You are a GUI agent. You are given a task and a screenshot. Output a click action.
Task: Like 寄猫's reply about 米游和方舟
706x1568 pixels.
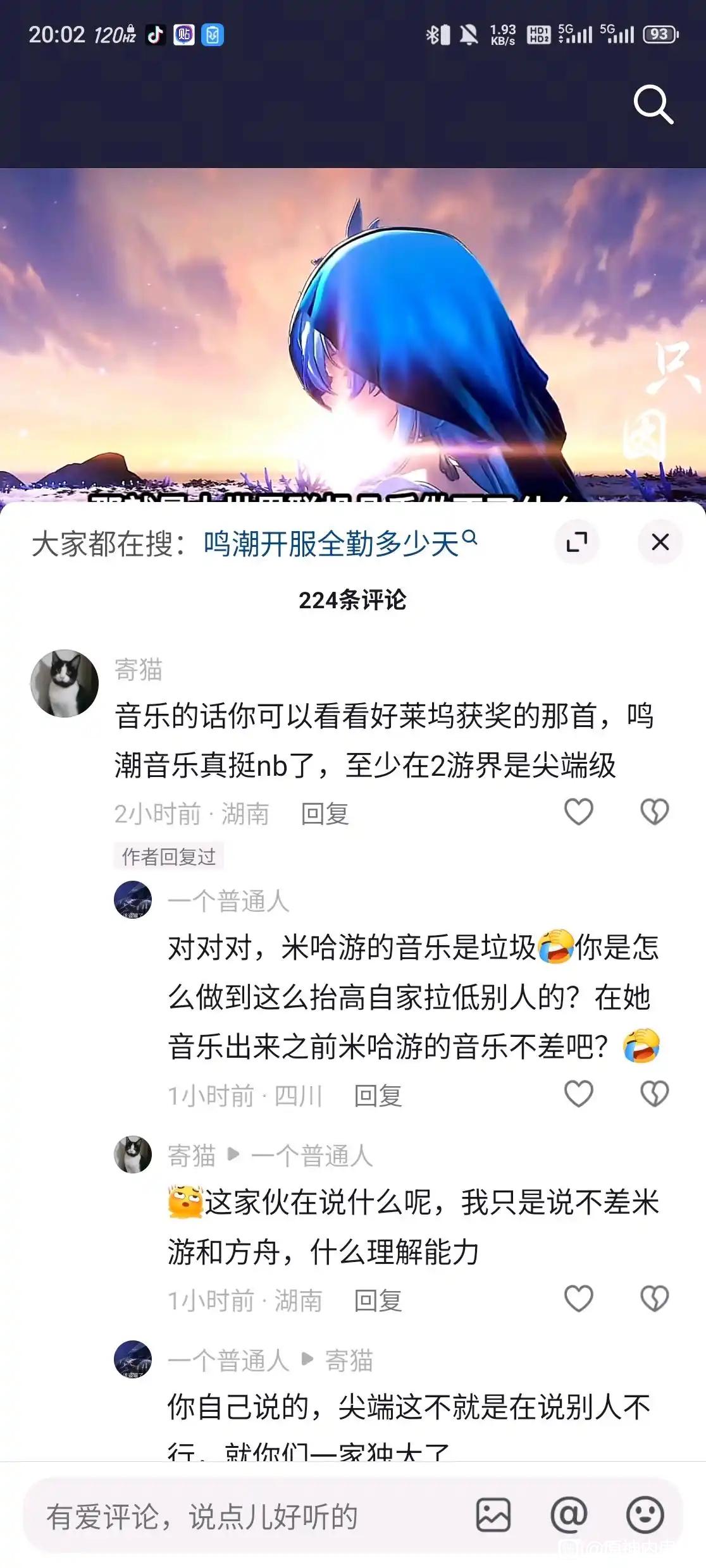point(578,1299)
